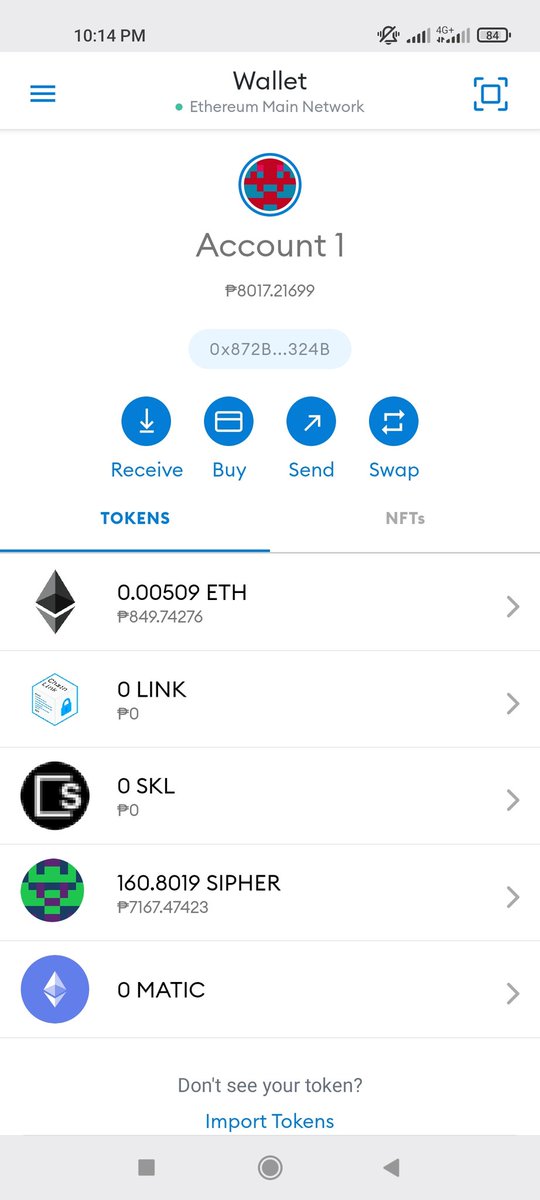This screenshot has width=540, height=1200.
Task: Open the ETH token row
Action: coord(270,603)
